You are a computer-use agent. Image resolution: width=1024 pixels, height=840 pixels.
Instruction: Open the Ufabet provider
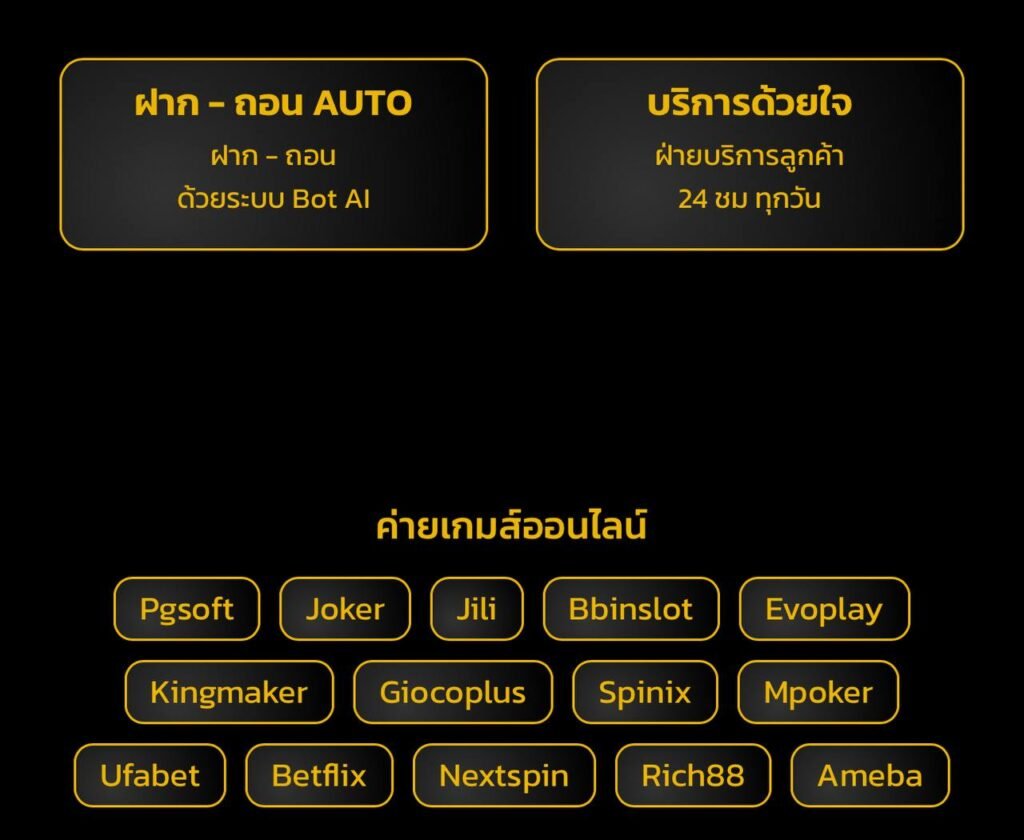point(150,775)
